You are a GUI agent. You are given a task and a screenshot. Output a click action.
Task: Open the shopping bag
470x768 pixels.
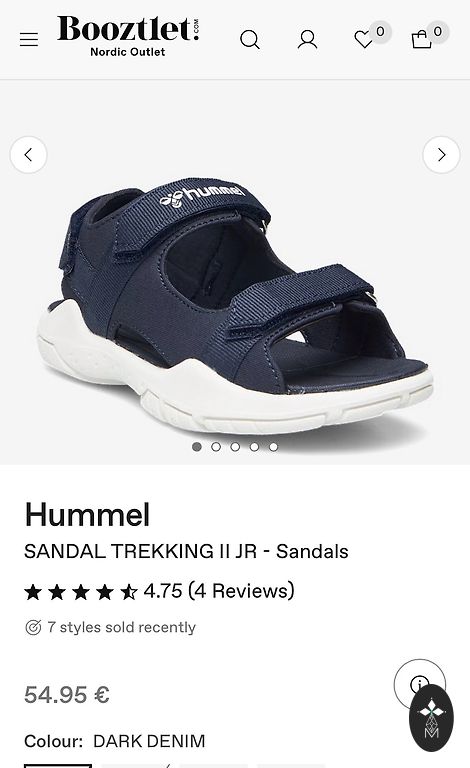point(422,39)
